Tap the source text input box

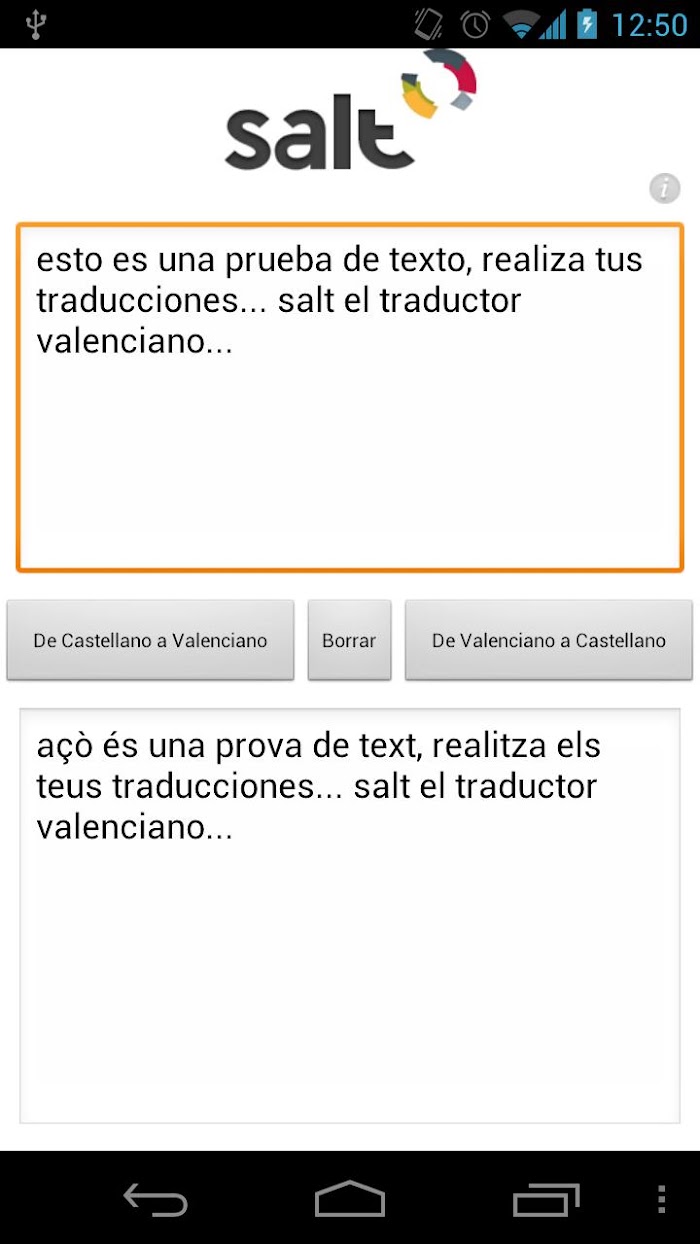click(x=350, y=397)
